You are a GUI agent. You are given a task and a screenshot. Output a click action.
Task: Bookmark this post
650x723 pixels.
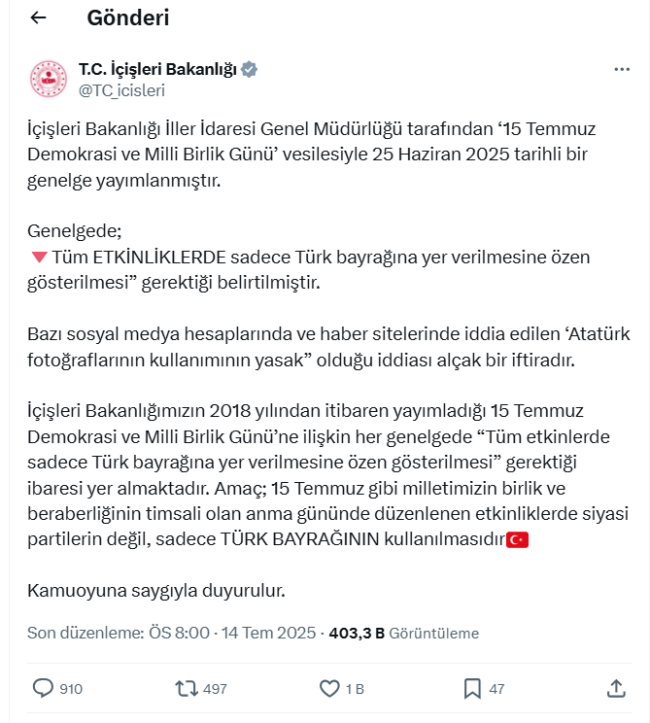[x=473, y=688]
